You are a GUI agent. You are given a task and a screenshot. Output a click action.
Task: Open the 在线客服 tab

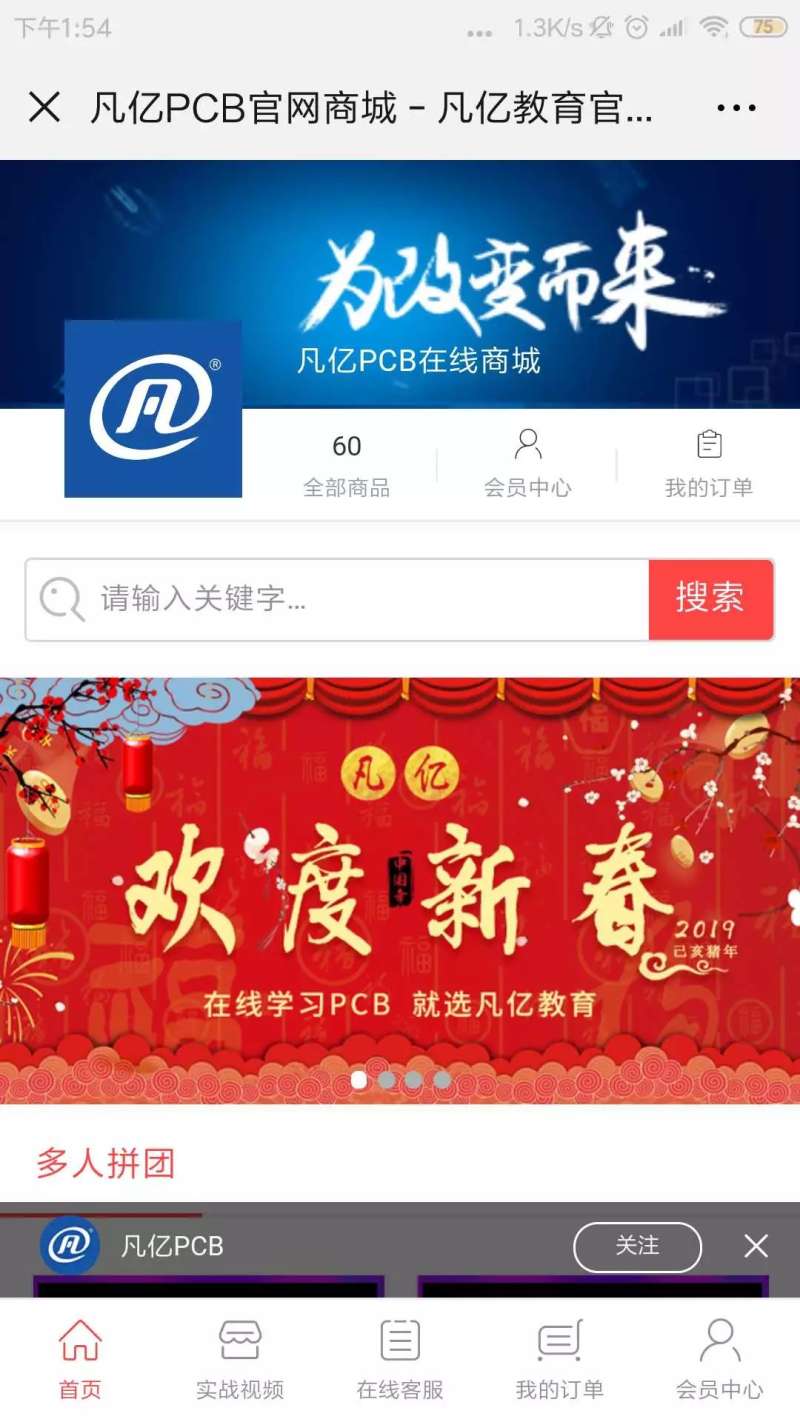click(400, 1360)
